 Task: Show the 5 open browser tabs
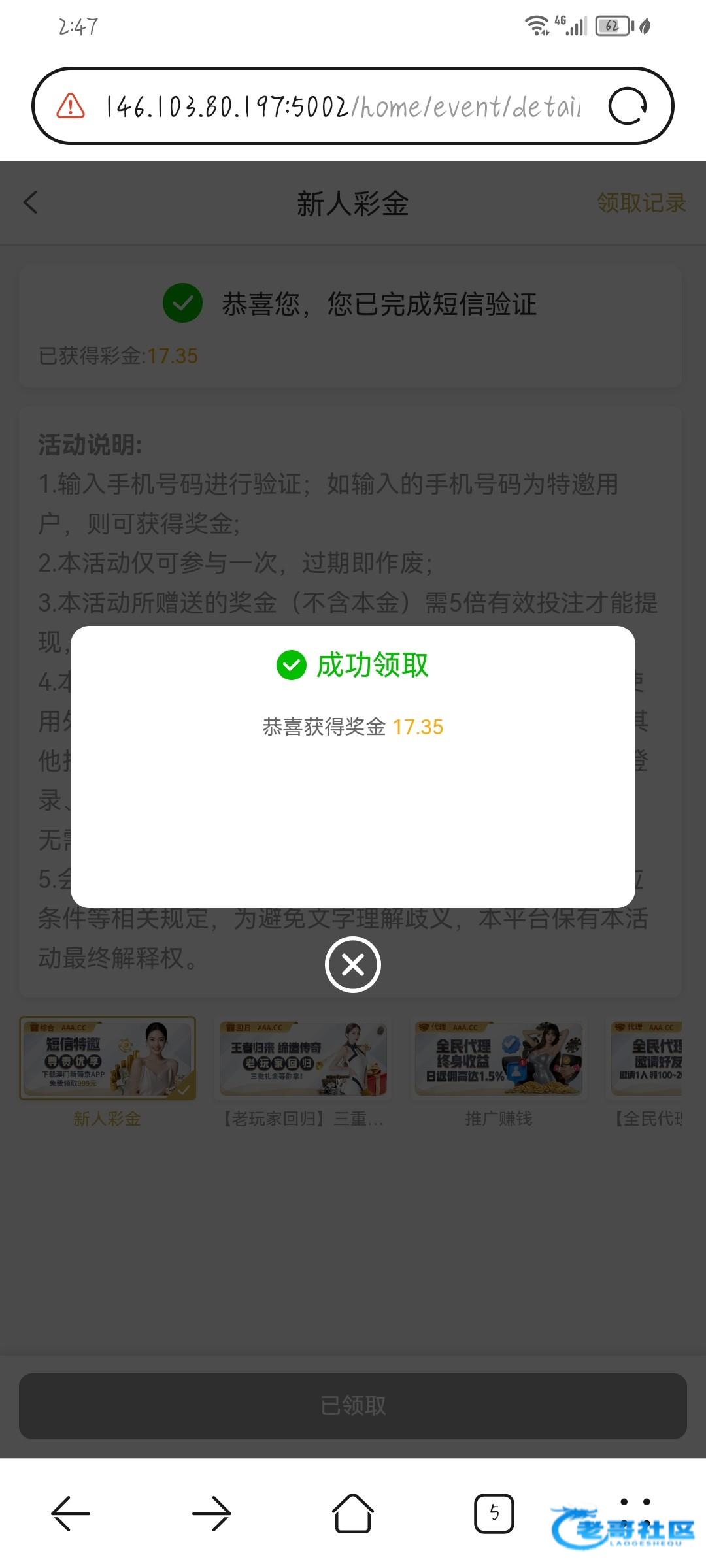494,1513
